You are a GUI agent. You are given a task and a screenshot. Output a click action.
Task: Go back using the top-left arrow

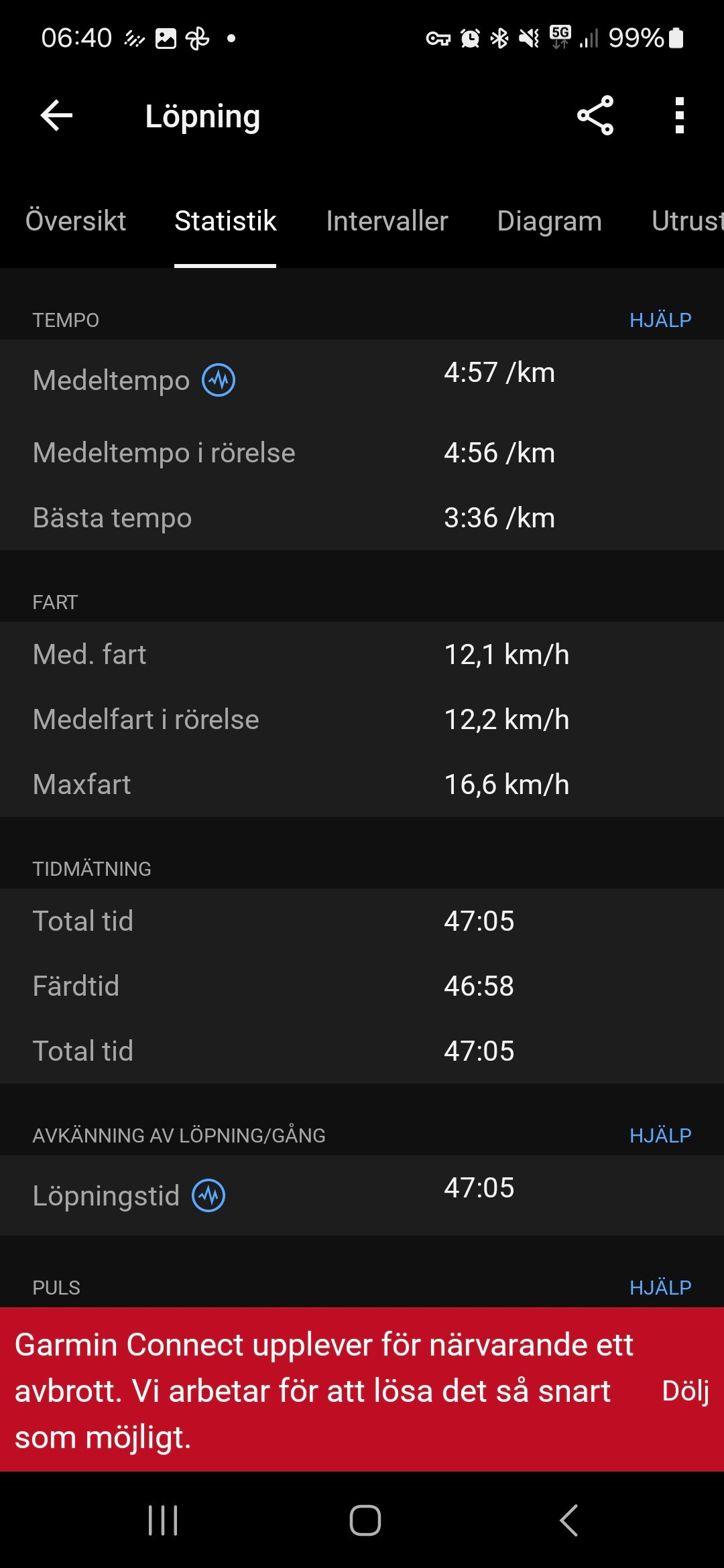pos(56,116)
